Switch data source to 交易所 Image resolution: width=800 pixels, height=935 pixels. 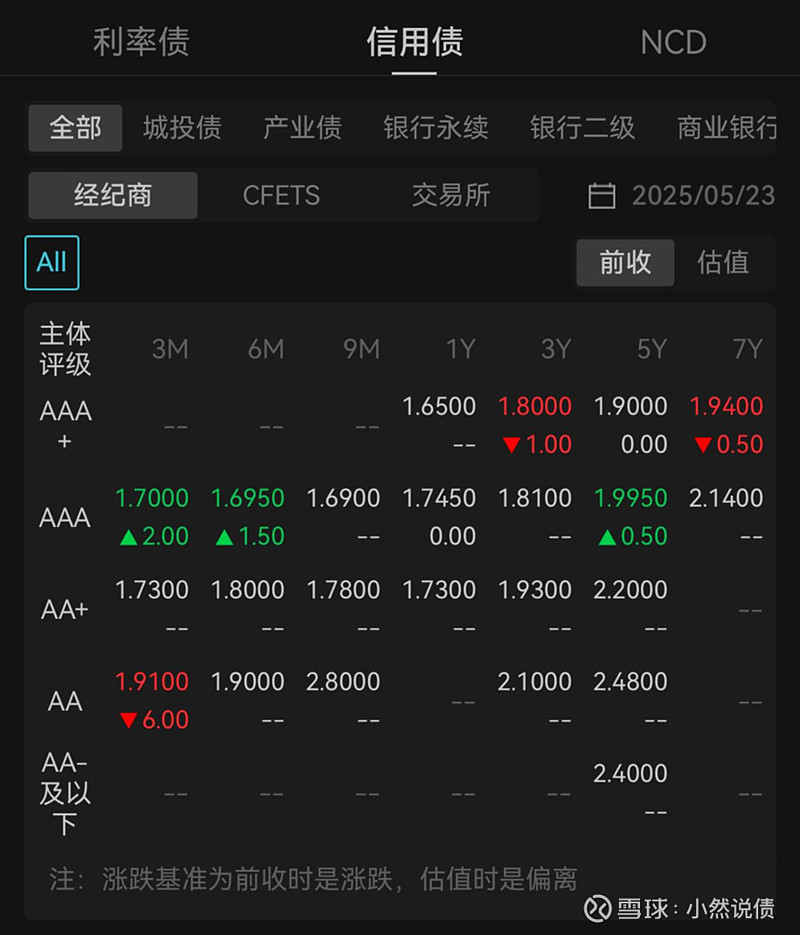click(x=451, y=196)
